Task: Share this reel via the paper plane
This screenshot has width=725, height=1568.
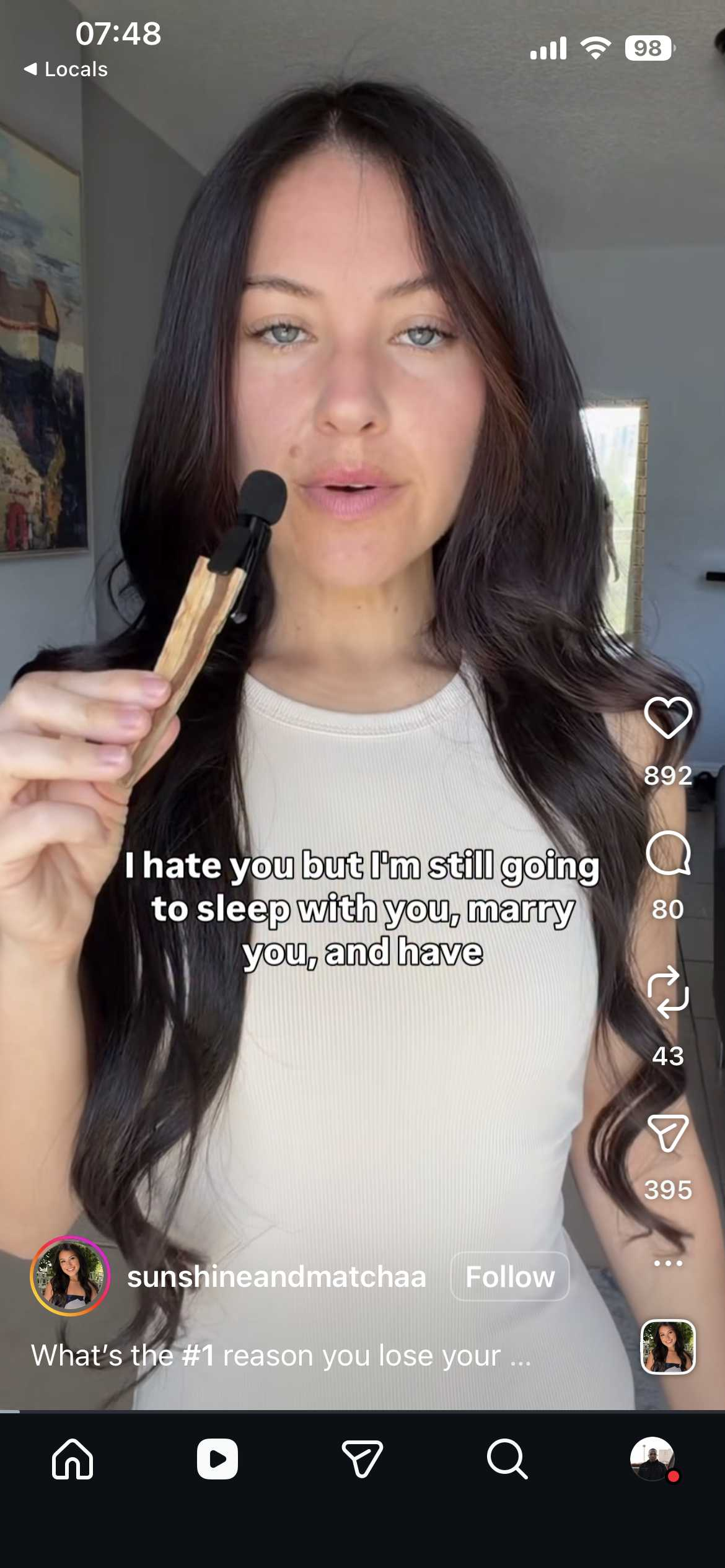Action: click(667, 1133)
